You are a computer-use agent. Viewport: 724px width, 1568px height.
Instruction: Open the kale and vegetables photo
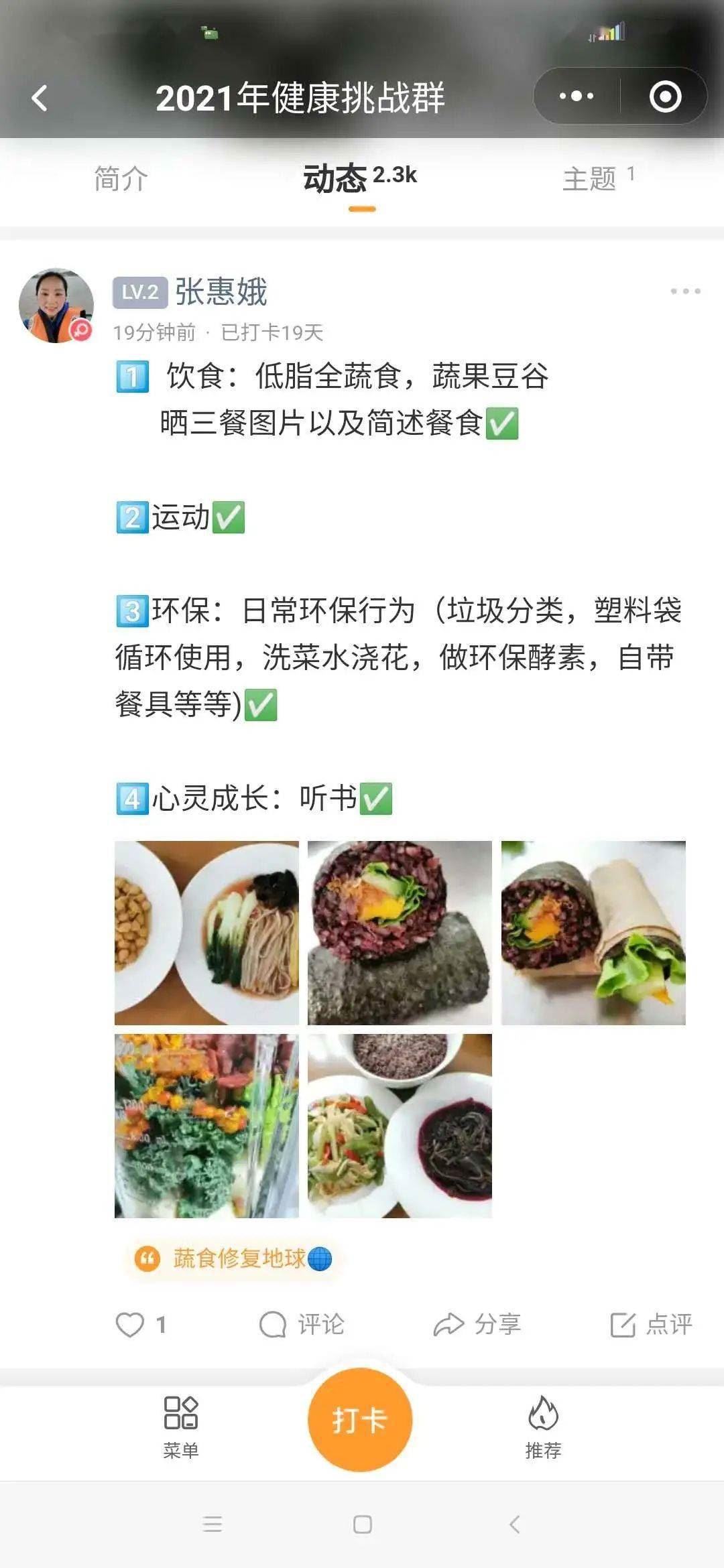[206, 1126]
